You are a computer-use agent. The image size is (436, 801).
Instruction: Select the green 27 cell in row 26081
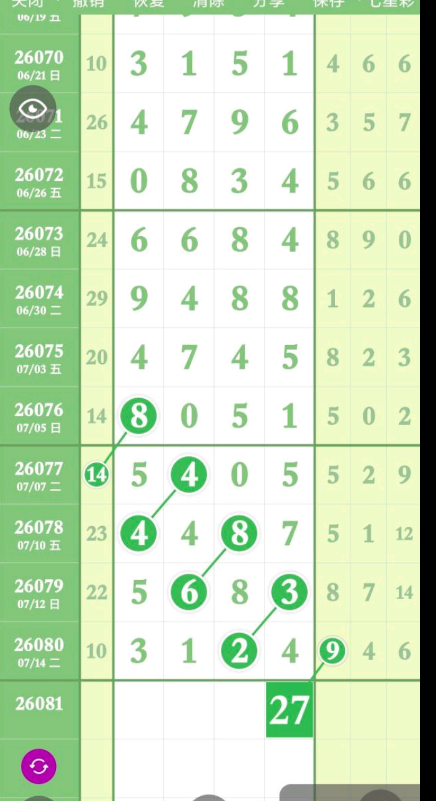click(x=289, y=710)
